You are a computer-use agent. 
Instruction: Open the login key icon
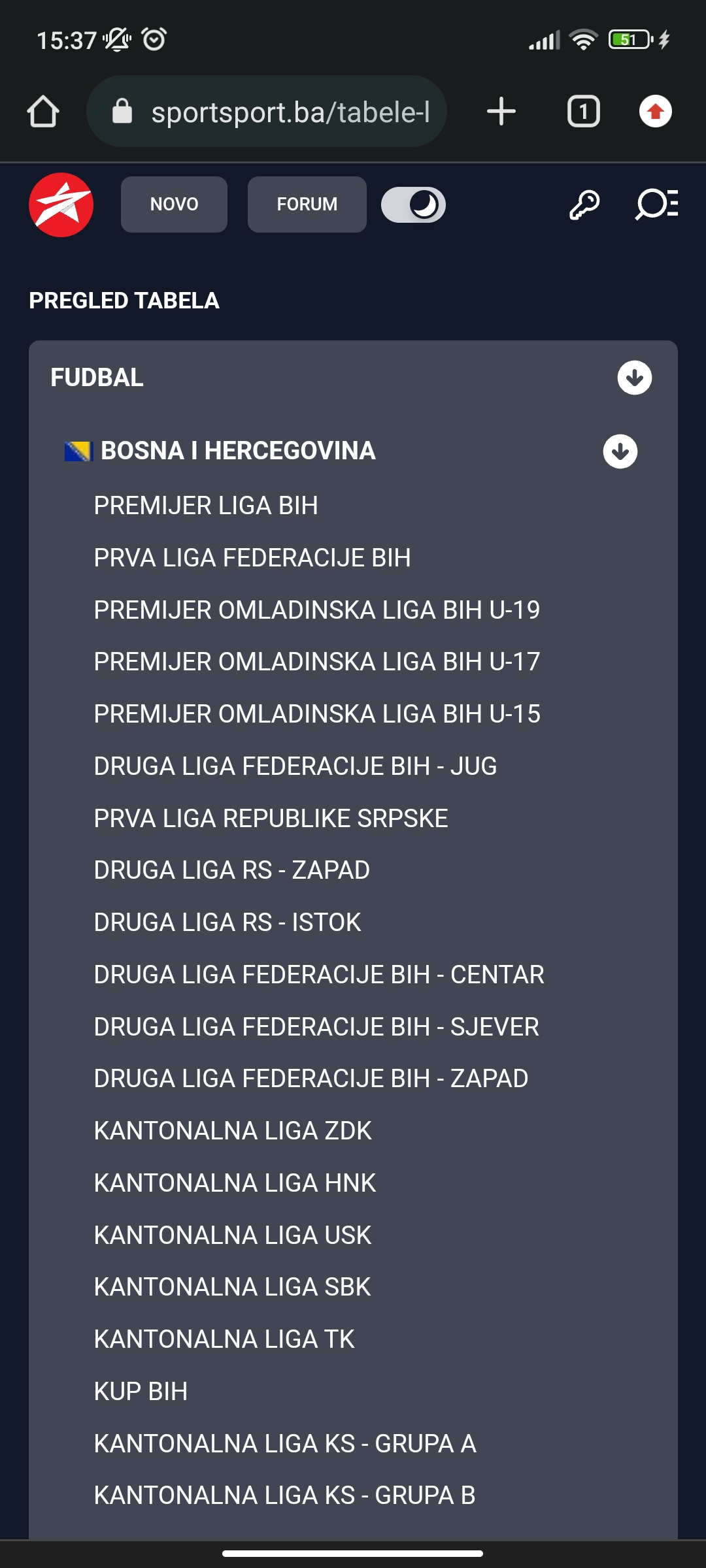[x=584, y=205]
